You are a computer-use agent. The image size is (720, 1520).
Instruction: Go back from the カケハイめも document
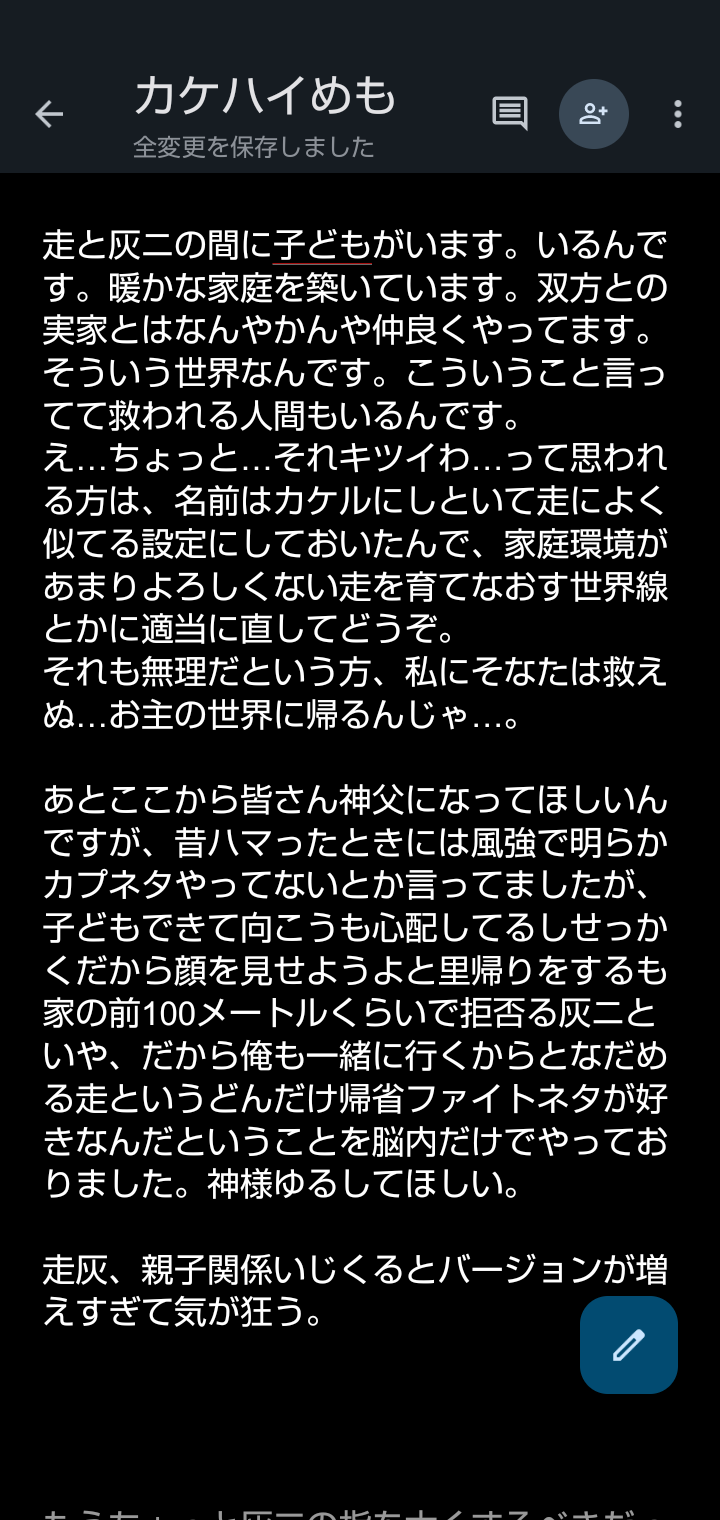coord(49,114)
